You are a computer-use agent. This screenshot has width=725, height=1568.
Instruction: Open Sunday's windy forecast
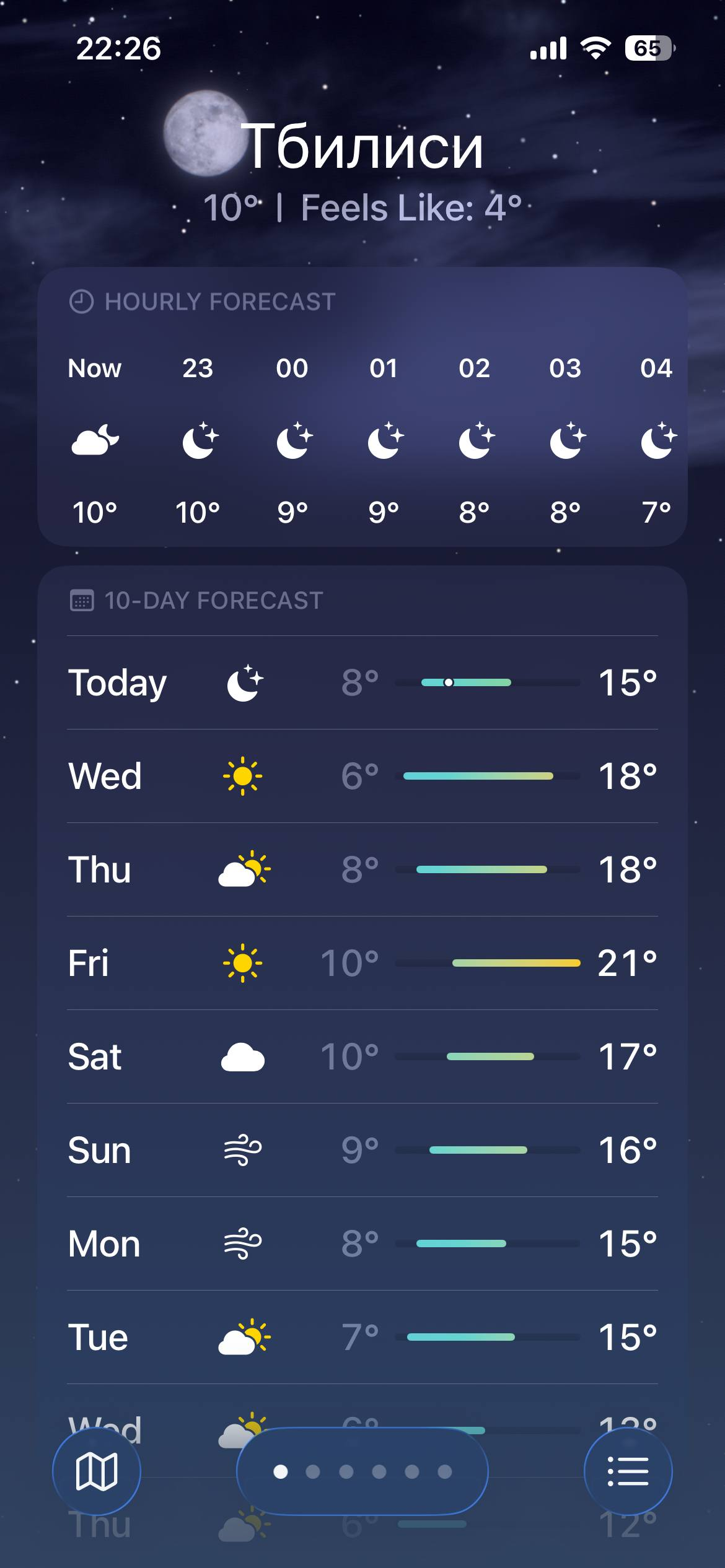pyautogui.click(x=362, y=1150)
